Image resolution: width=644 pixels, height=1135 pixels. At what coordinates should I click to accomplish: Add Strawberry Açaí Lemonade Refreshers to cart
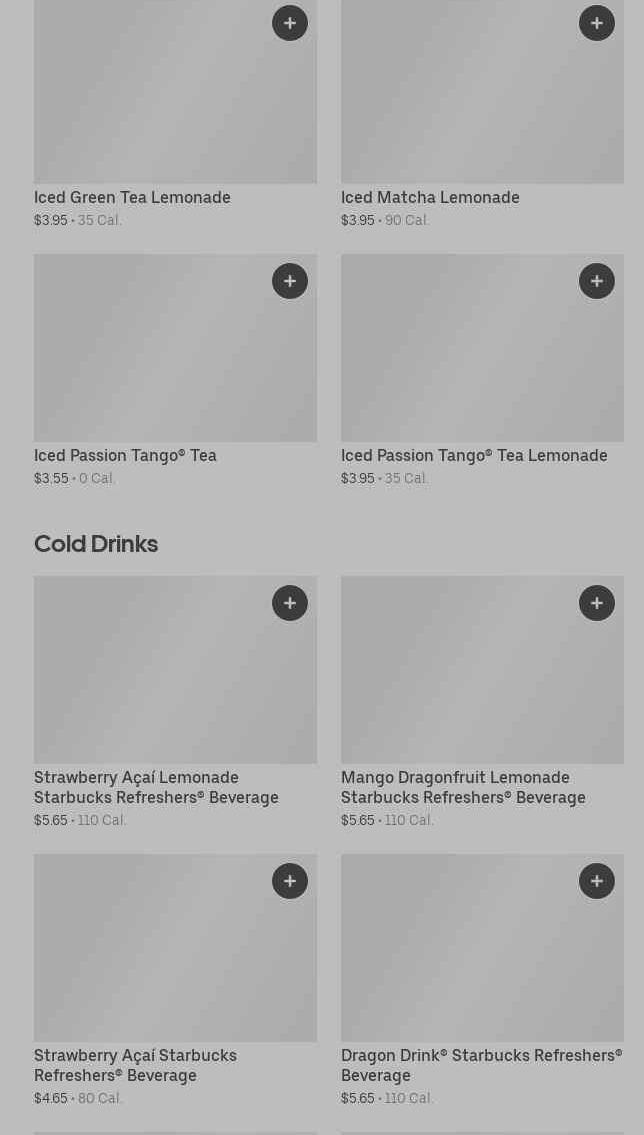(x=290, y=603)
